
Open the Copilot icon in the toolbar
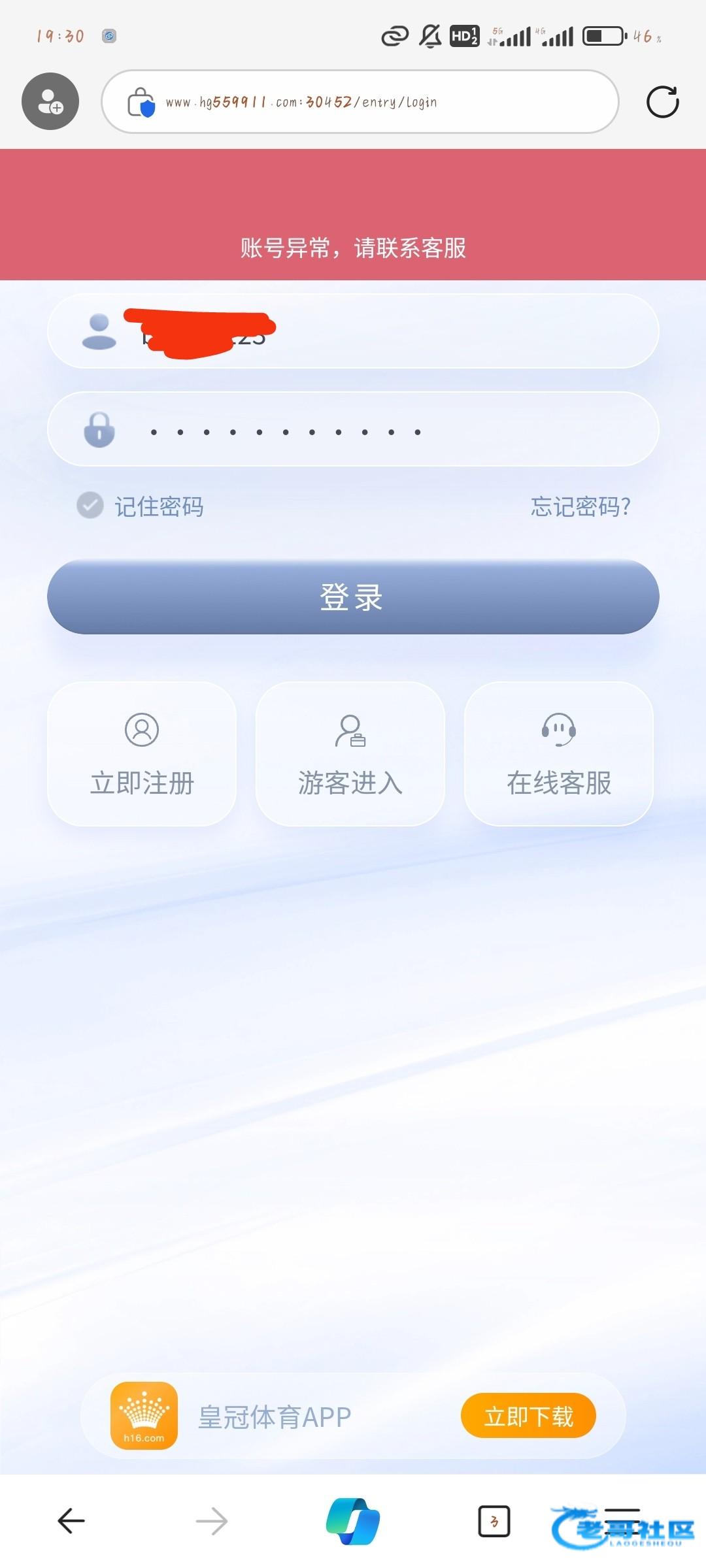point(353,1521)
